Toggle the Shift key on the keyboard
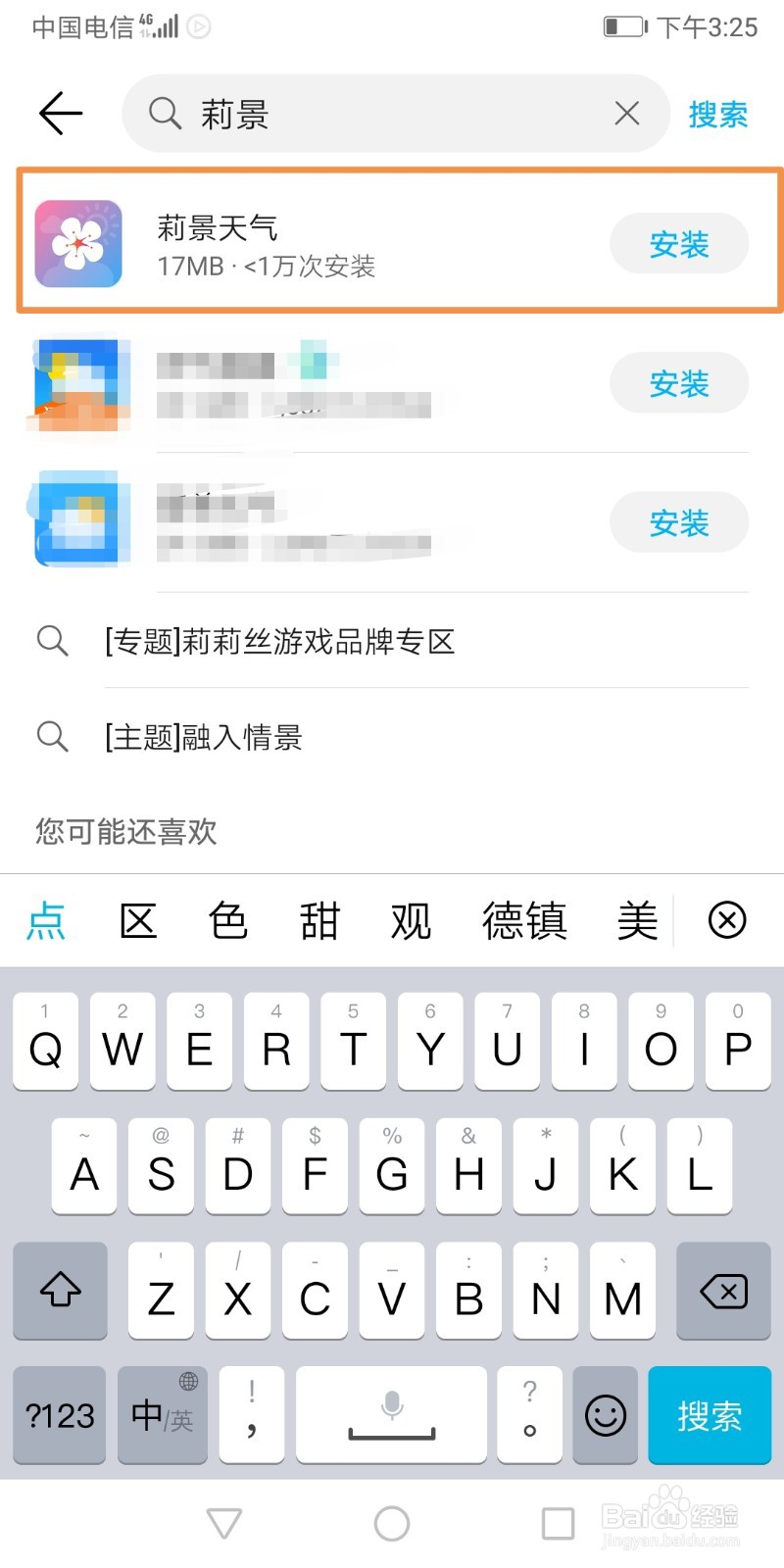Viewport: 784px width, 1568px height. (x=60, y=1292)
